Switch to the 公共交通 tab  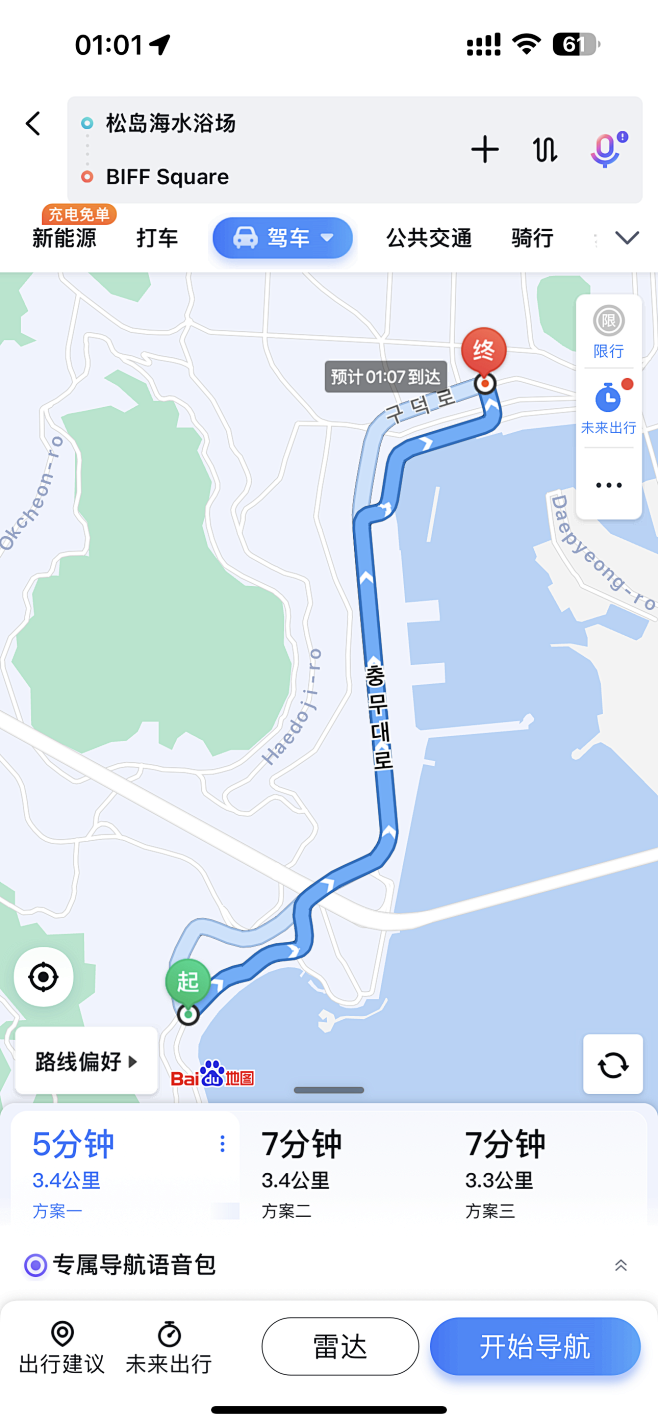429,238
